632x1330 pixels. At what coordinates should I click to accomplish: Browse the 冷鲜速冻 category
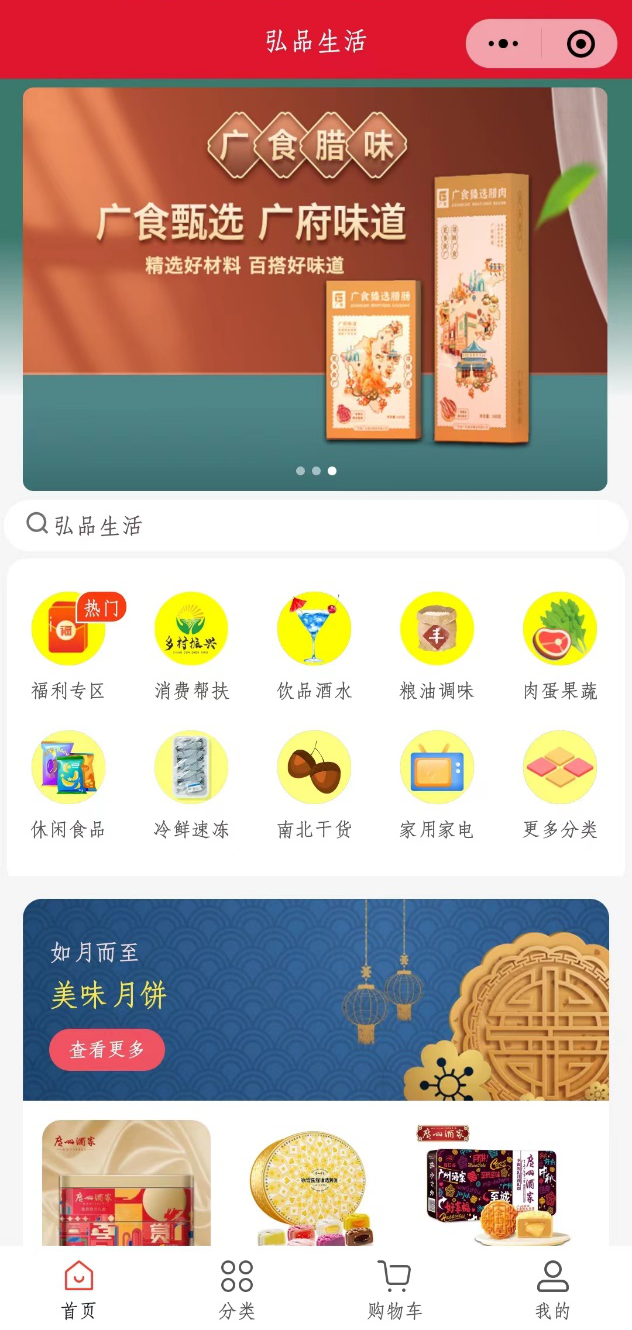tap(191, 784)
